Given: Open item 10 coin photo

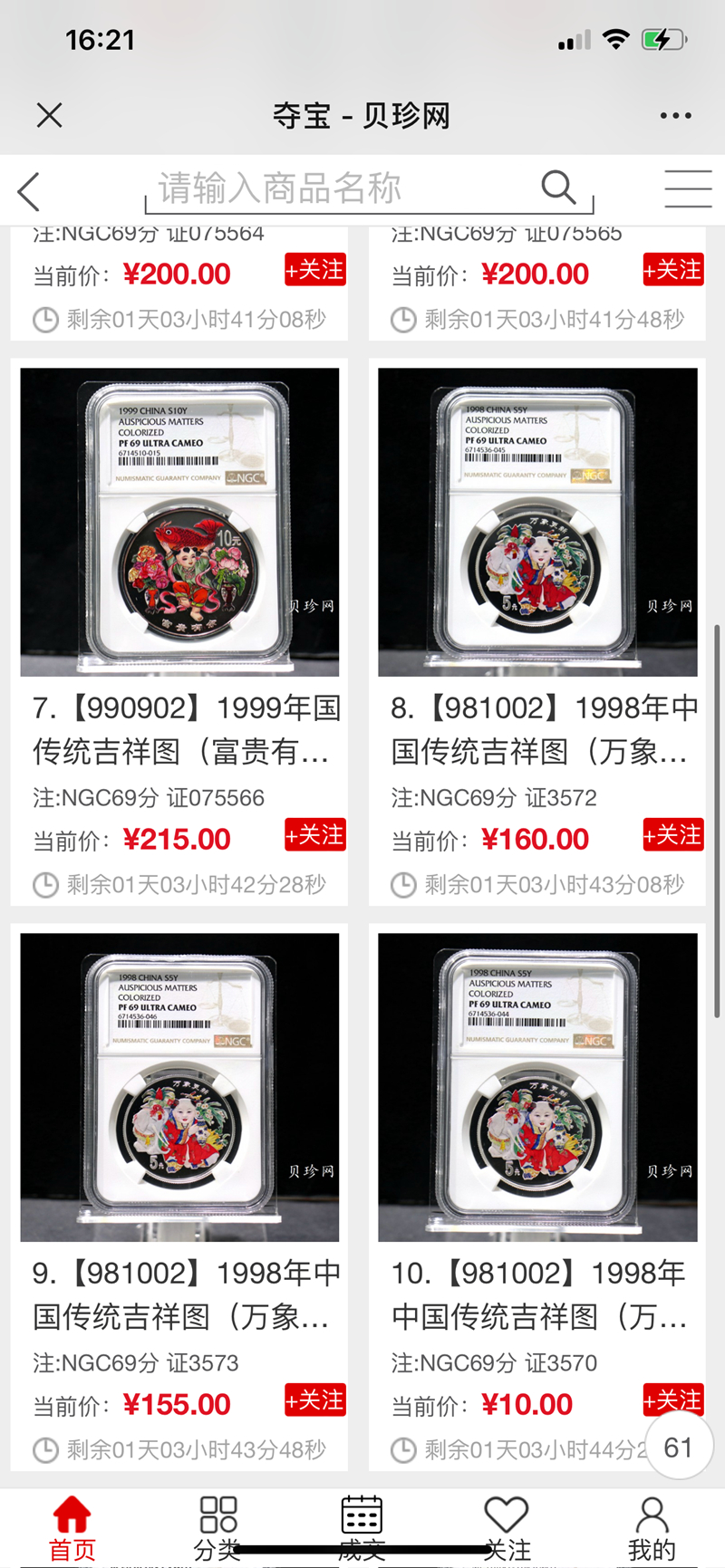Looking at the screenshot, I should tap(537, 1087).
